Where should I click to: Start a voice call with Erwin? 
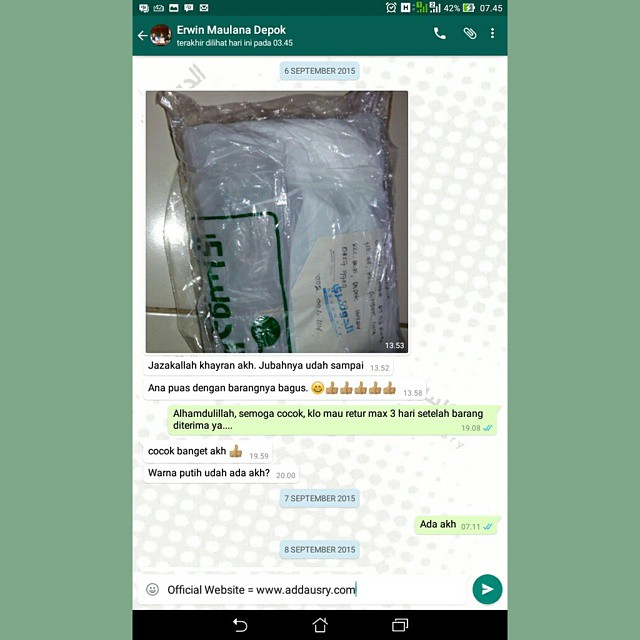click(440, 34)
